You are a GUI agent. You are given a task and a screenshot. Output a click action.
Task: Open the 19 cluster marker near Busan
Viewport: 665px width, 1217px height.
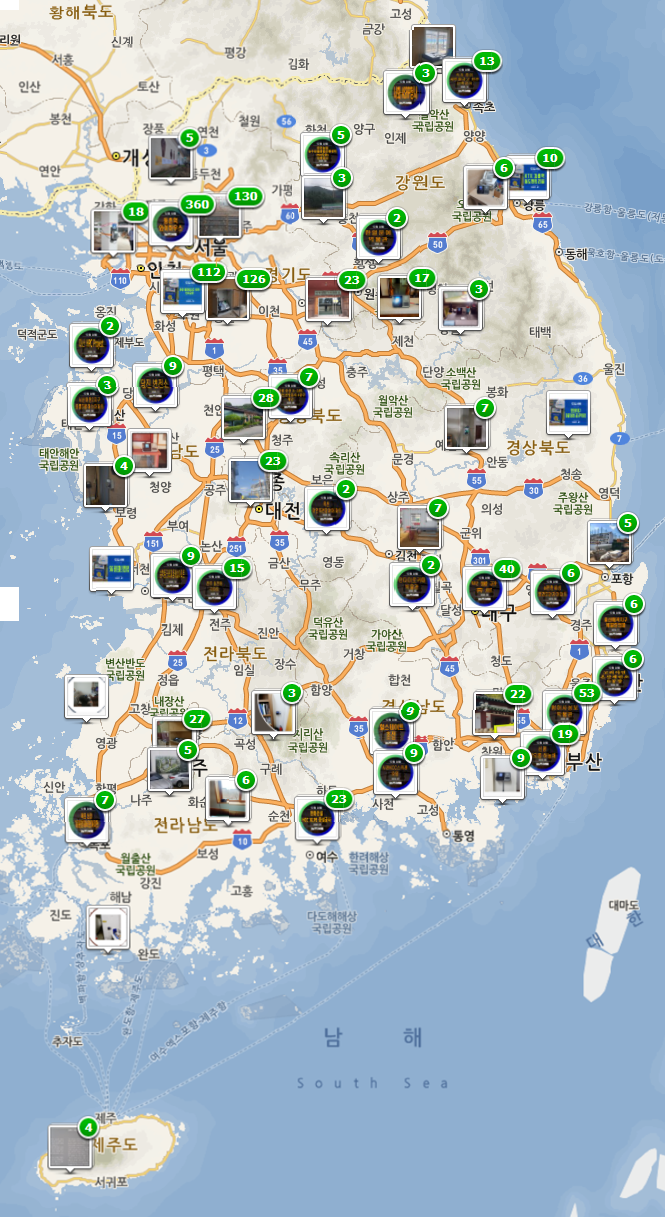(541, 751)
